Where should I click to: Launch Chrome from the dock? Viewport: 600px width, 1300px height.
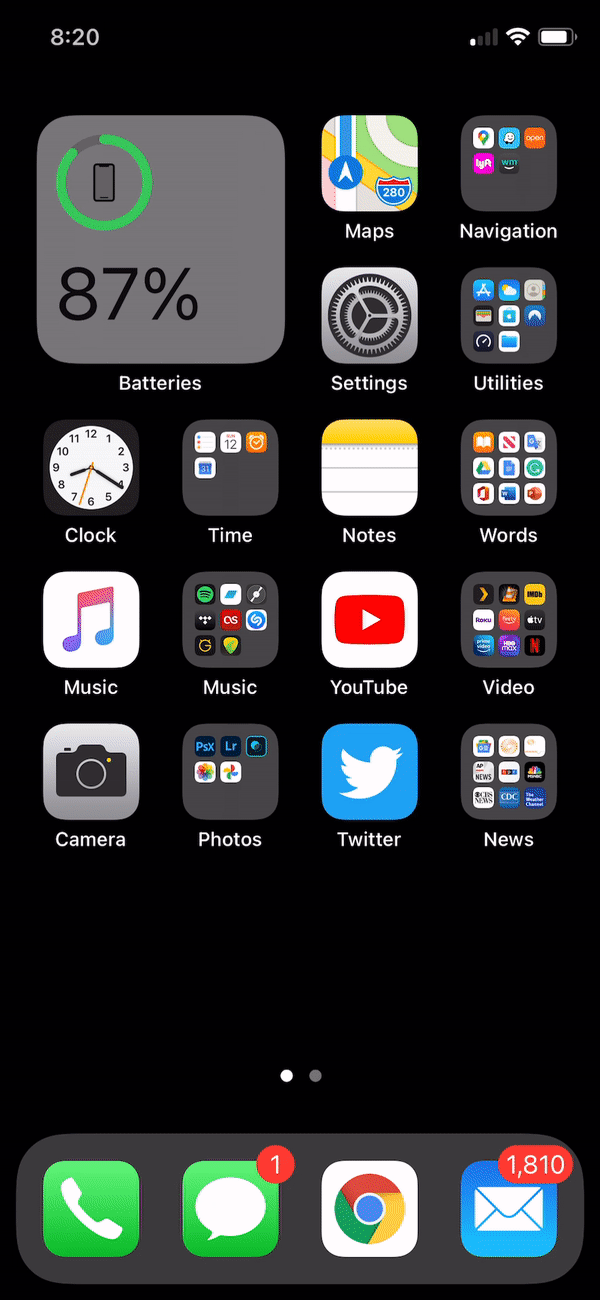369,1209
